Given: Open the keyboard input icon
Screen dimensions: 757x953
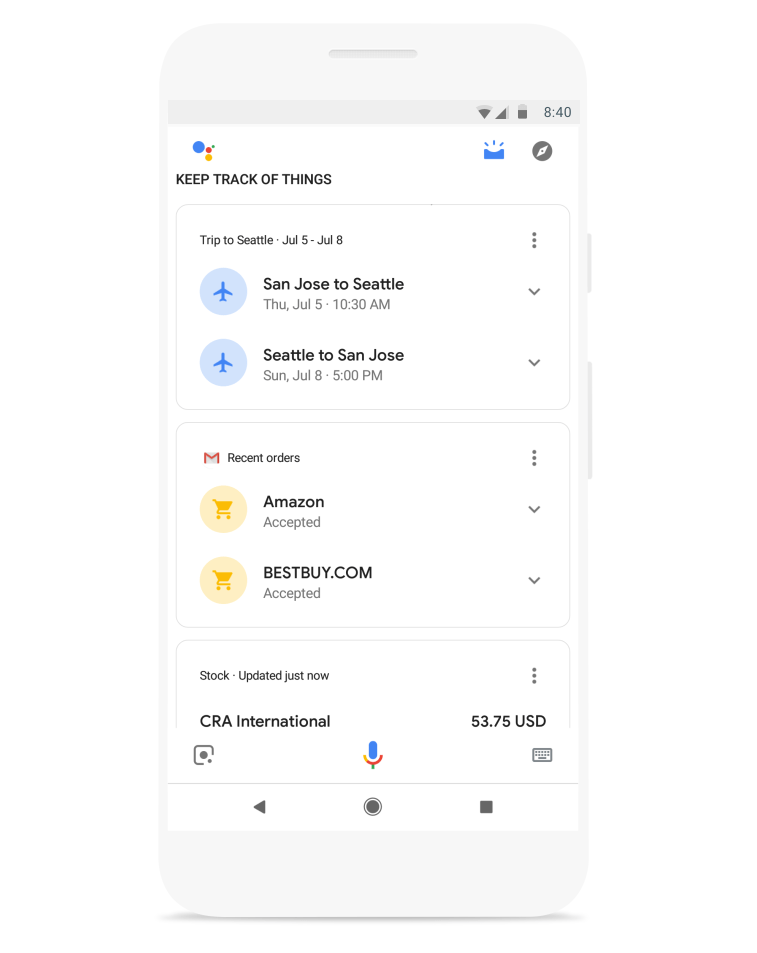Looking at the screenshot, I should (542, 755).
